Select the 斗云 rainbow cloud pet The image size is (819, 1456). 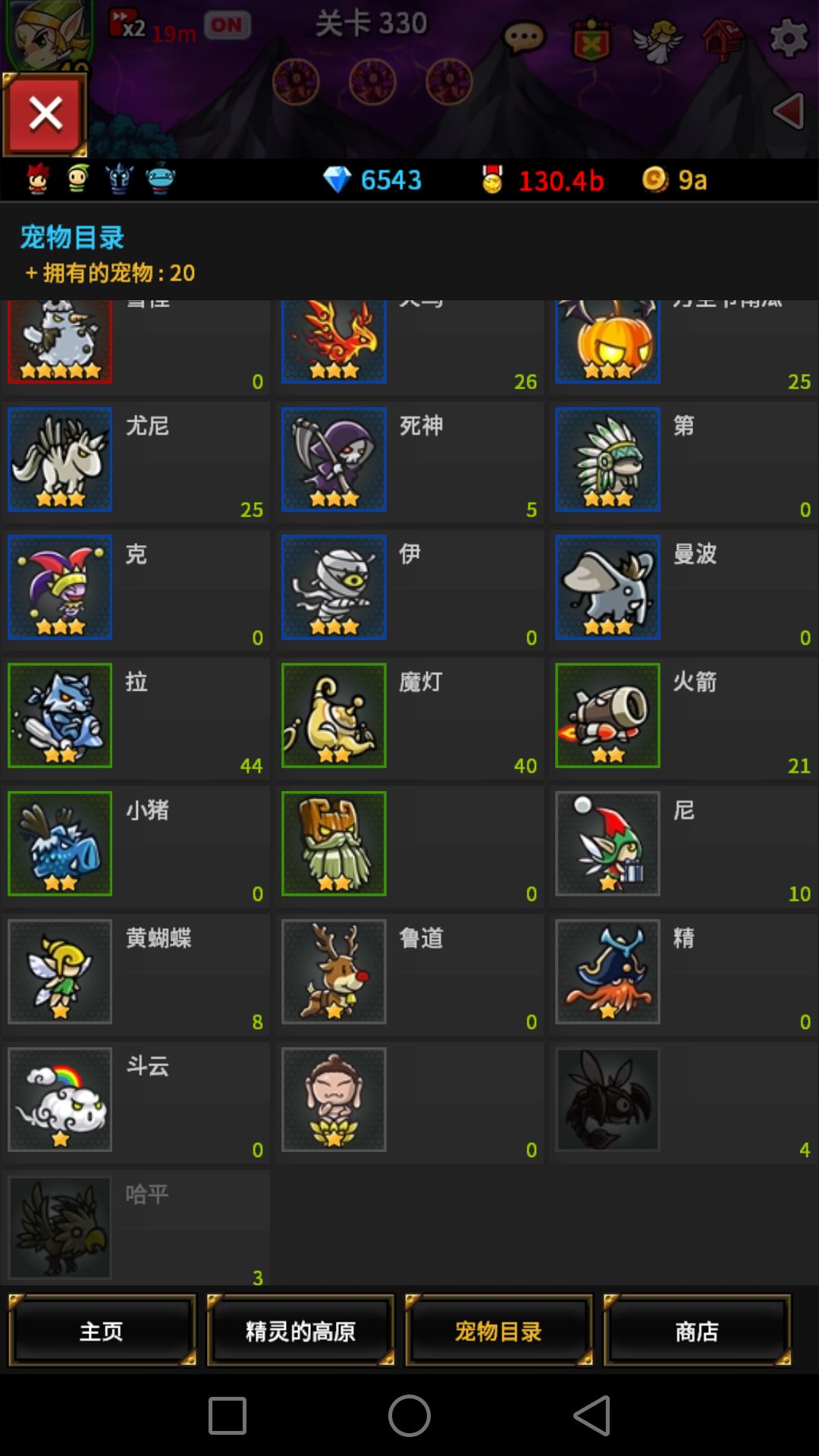pyautogui.click(x=136, y=1103)
